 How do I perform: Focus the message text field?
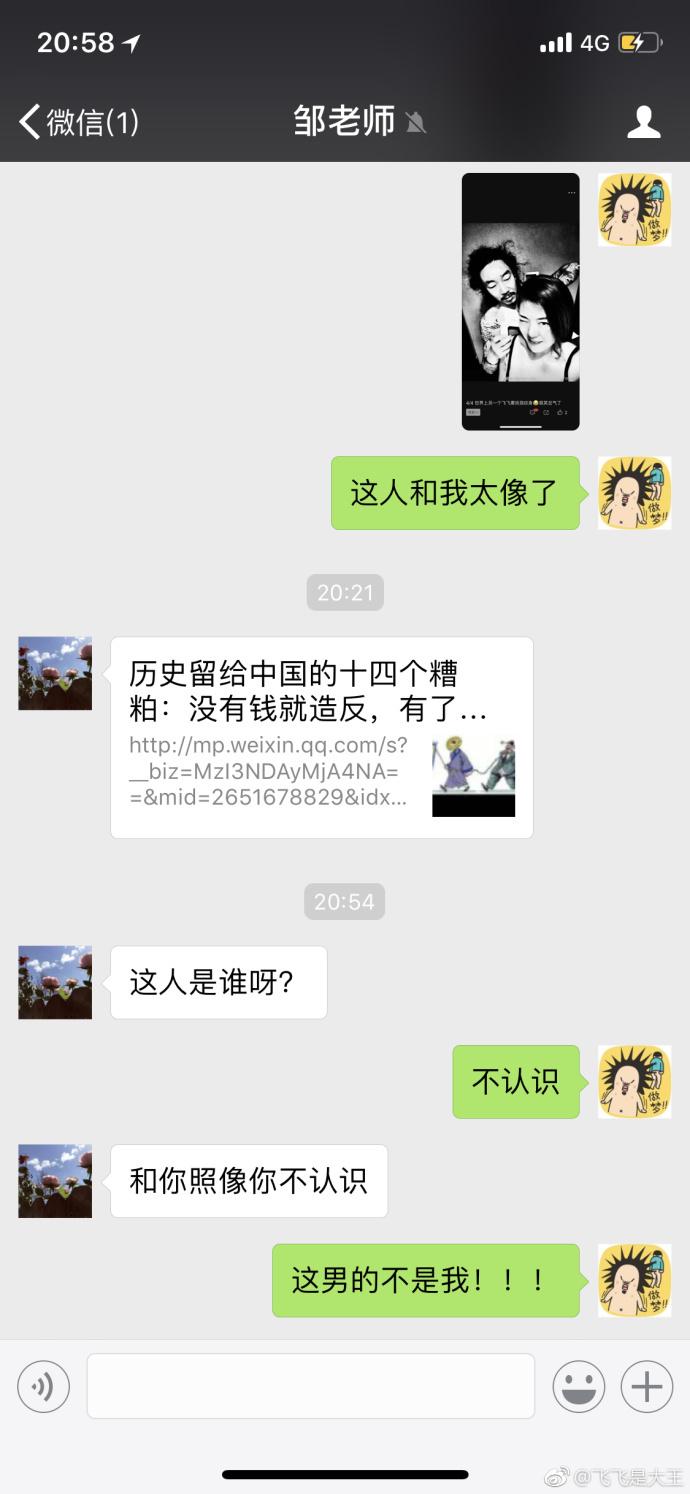[310, 1386]
